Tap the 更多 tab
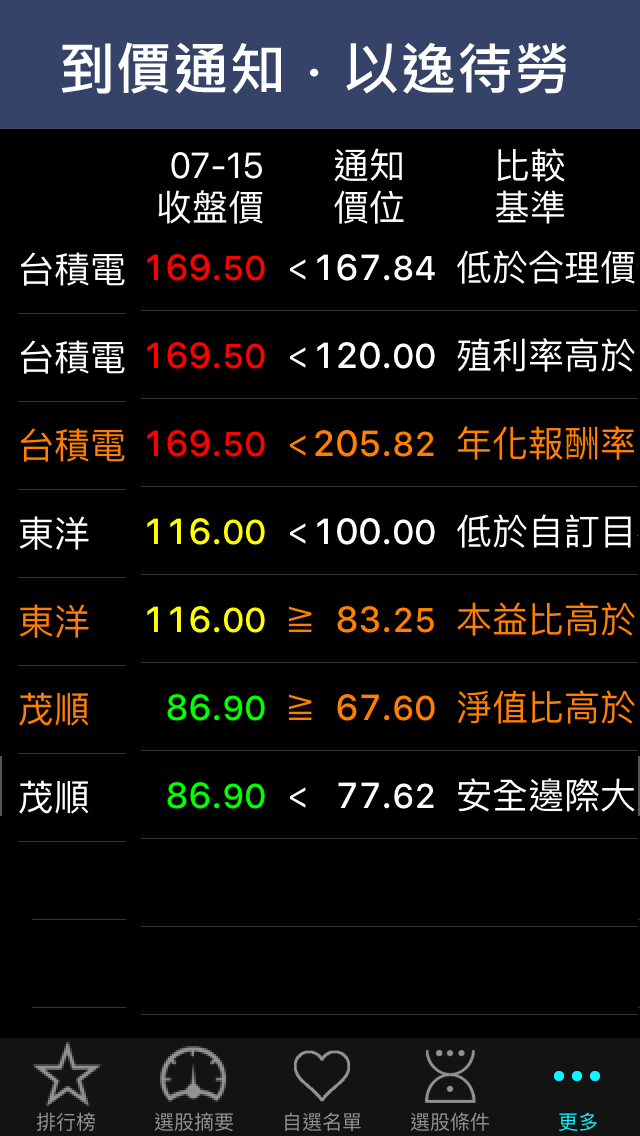This screenshot has height=1136, width=640. tap(577, 1088)
